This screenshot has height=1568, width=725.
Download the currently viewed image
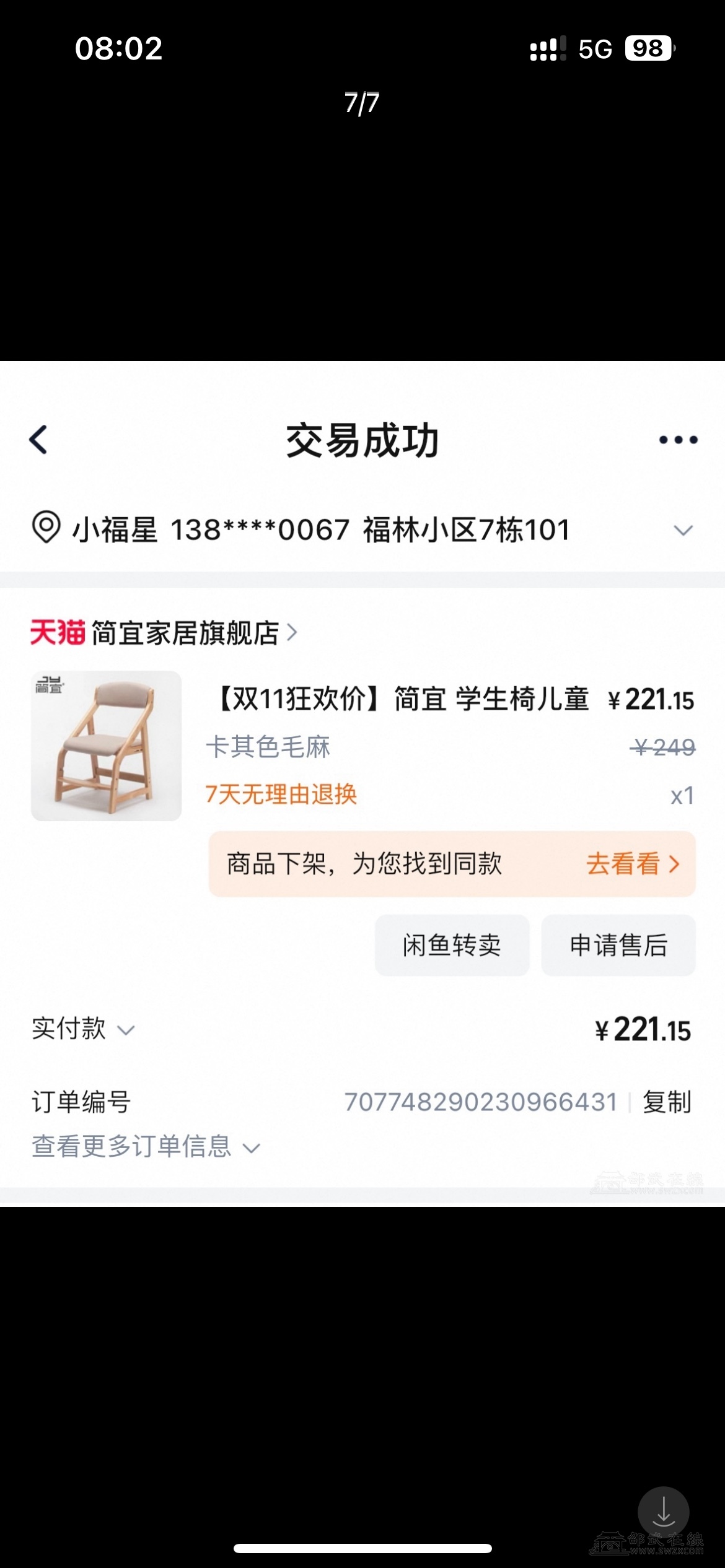pos(663,1512)
